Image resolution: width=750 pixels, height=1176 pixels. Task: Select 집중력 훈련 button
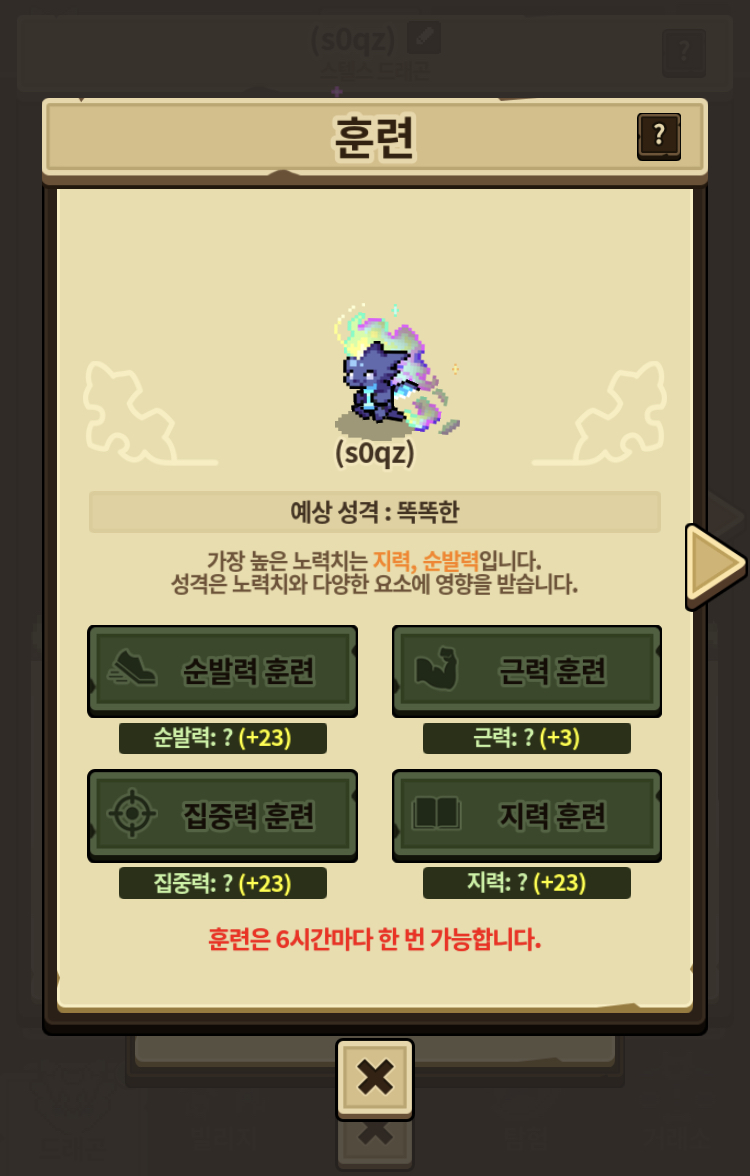[x=223, y=814]
